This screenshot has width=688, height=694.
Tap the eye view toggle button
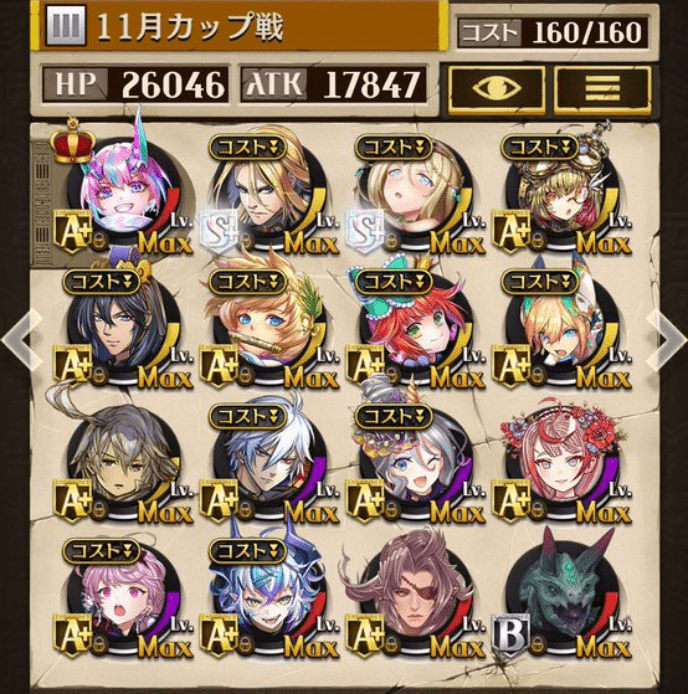[x=496, y=90]
